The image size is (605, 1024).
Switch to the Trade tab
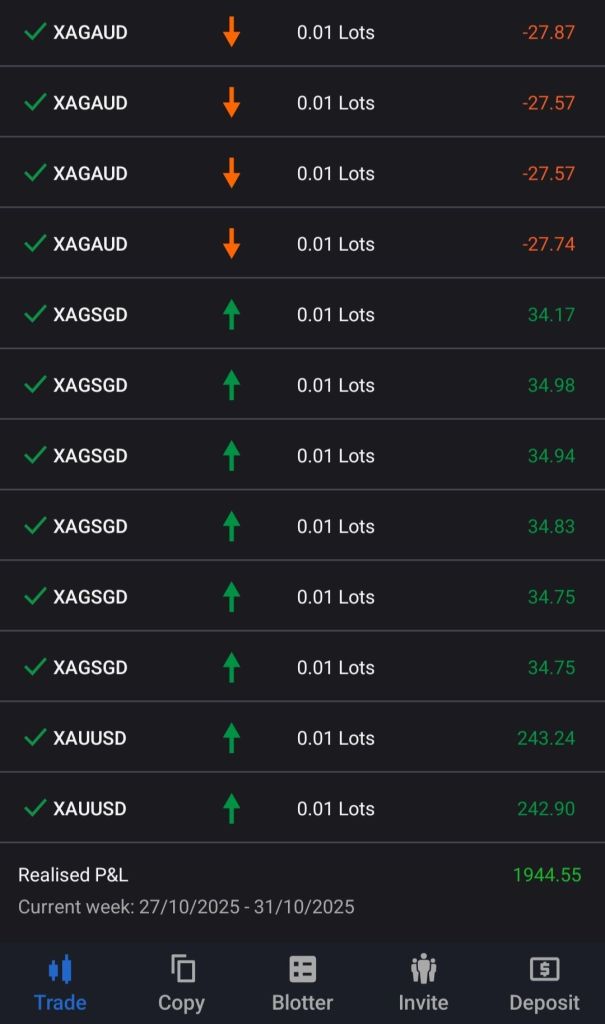pos(60,983)
